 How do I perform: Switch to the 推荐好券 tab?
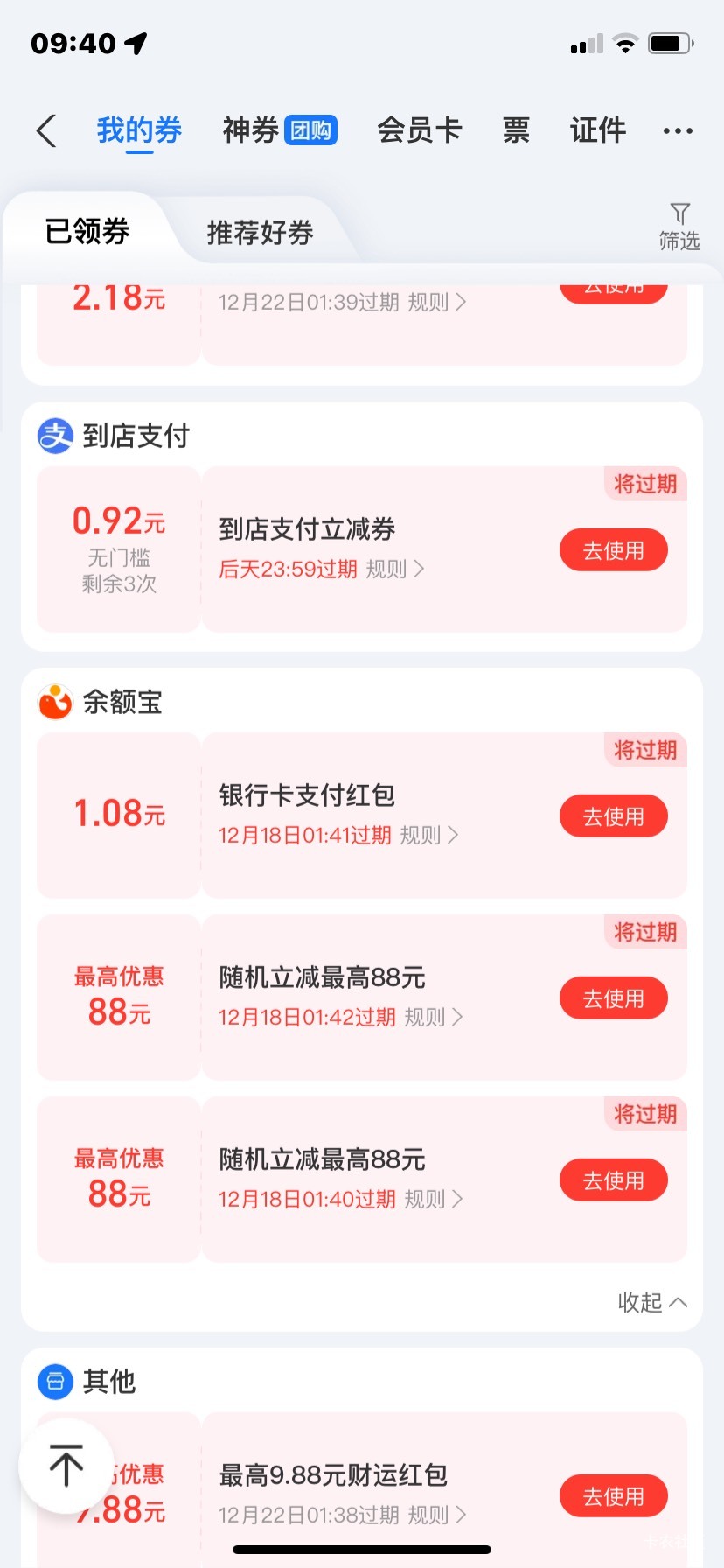(260, 233)
